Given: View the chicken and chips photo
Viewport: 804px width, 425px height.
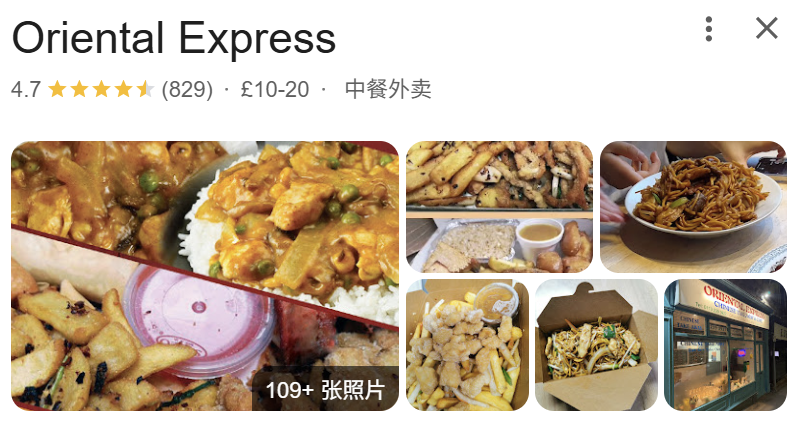Looking at the screenshot, I should [x=467, y=345].
